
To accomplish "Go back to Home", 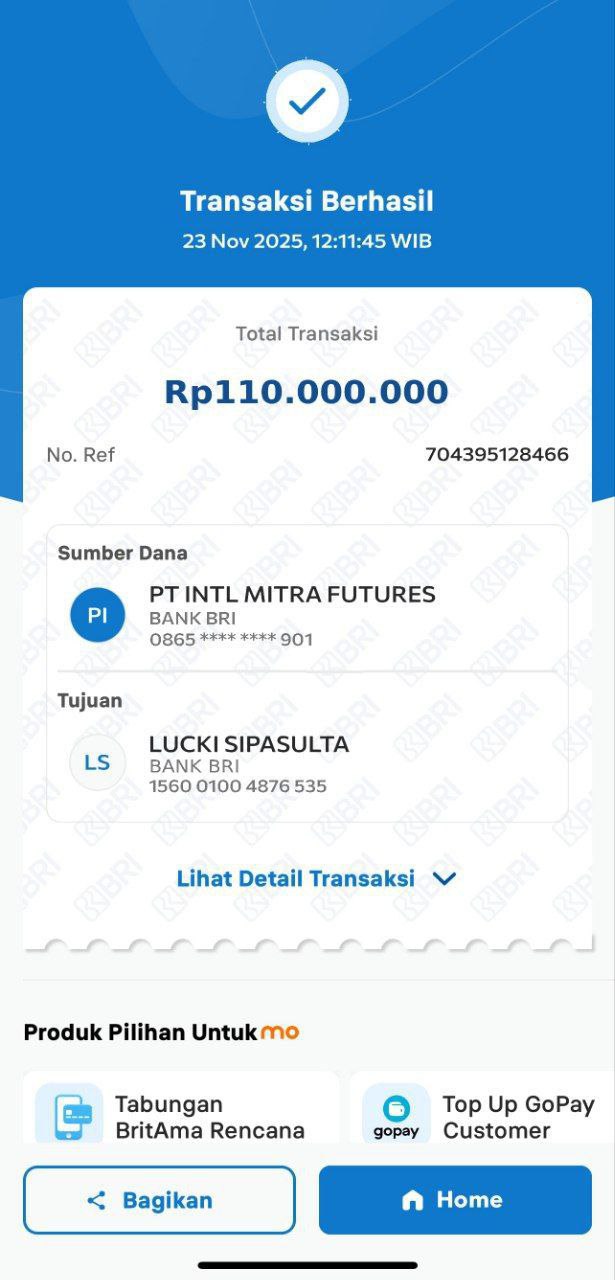I will 455,1200.
